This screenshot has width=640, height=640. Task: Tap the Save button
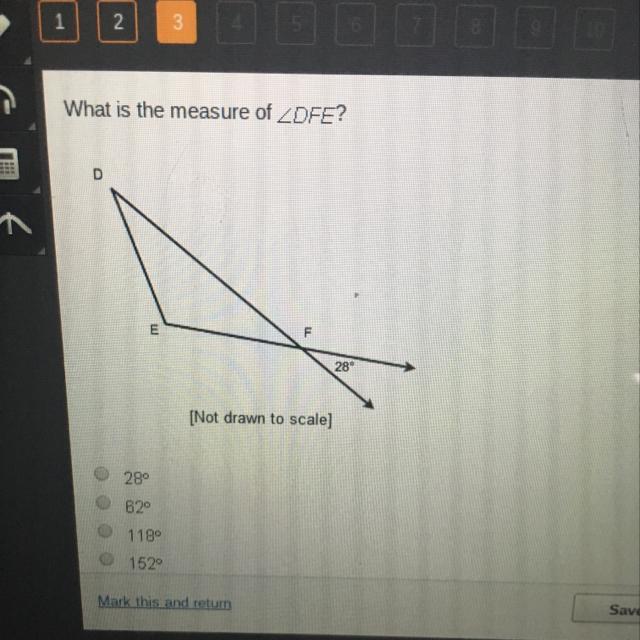(x=607, y=609)
